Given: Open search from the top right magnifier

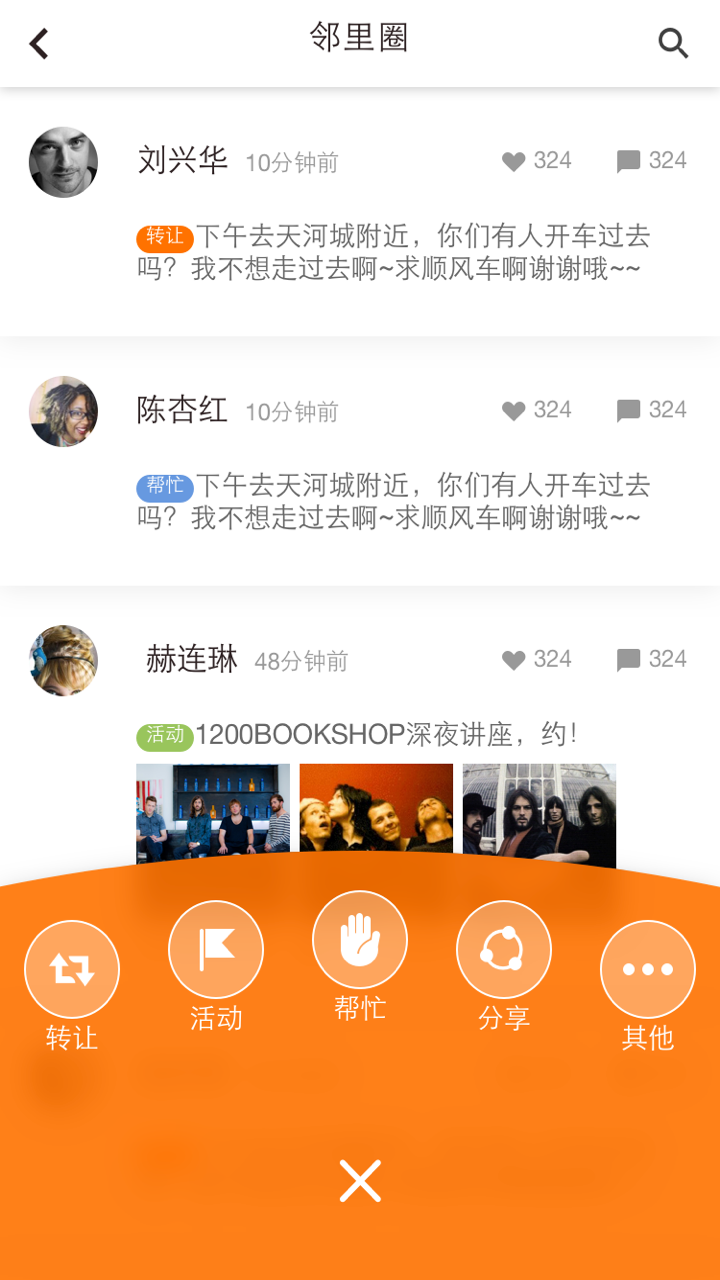Looking at the screenshot, I should 672,43.
